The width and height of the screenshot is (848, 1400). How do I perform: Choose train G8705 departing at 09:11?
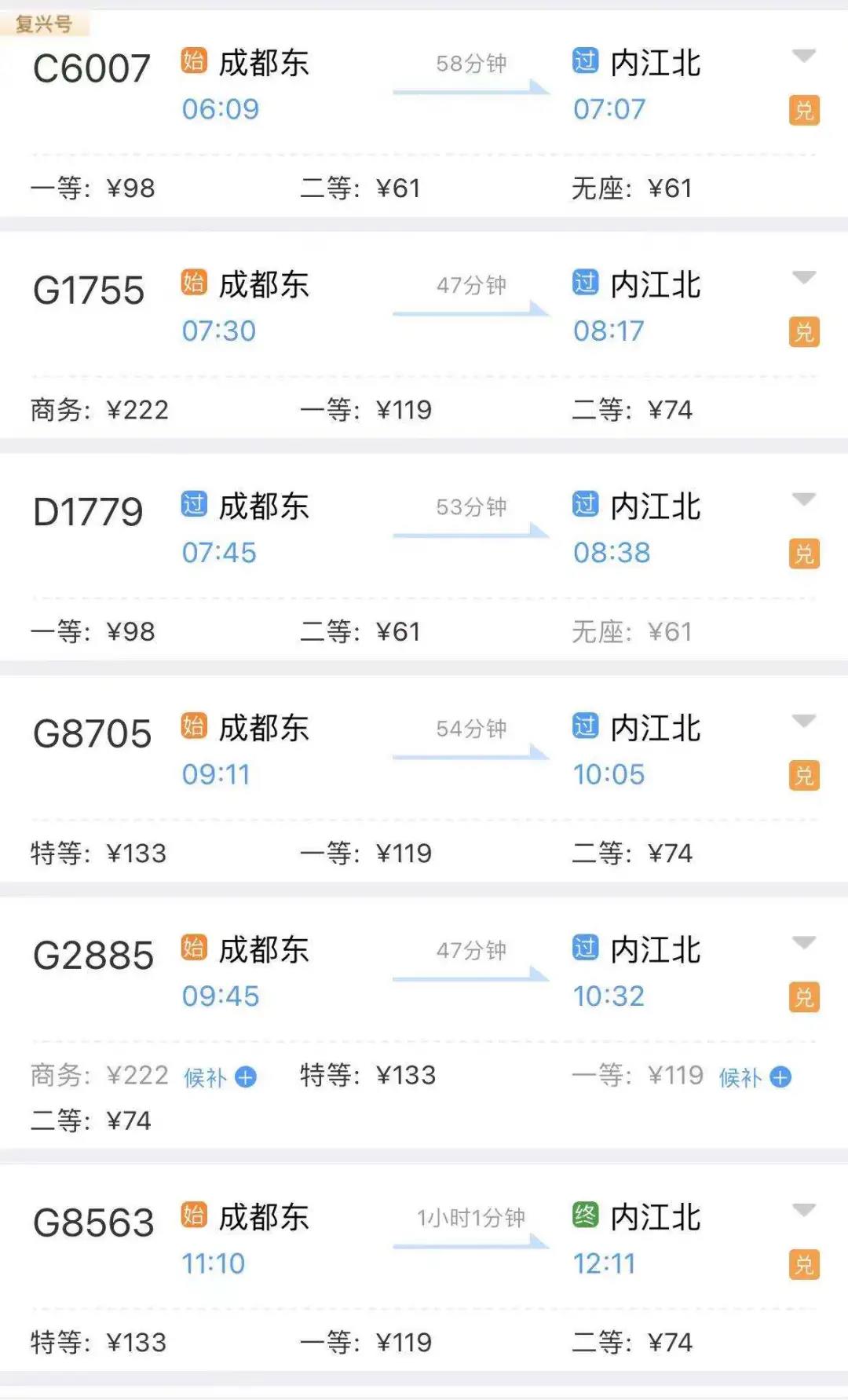click(92, 734)
